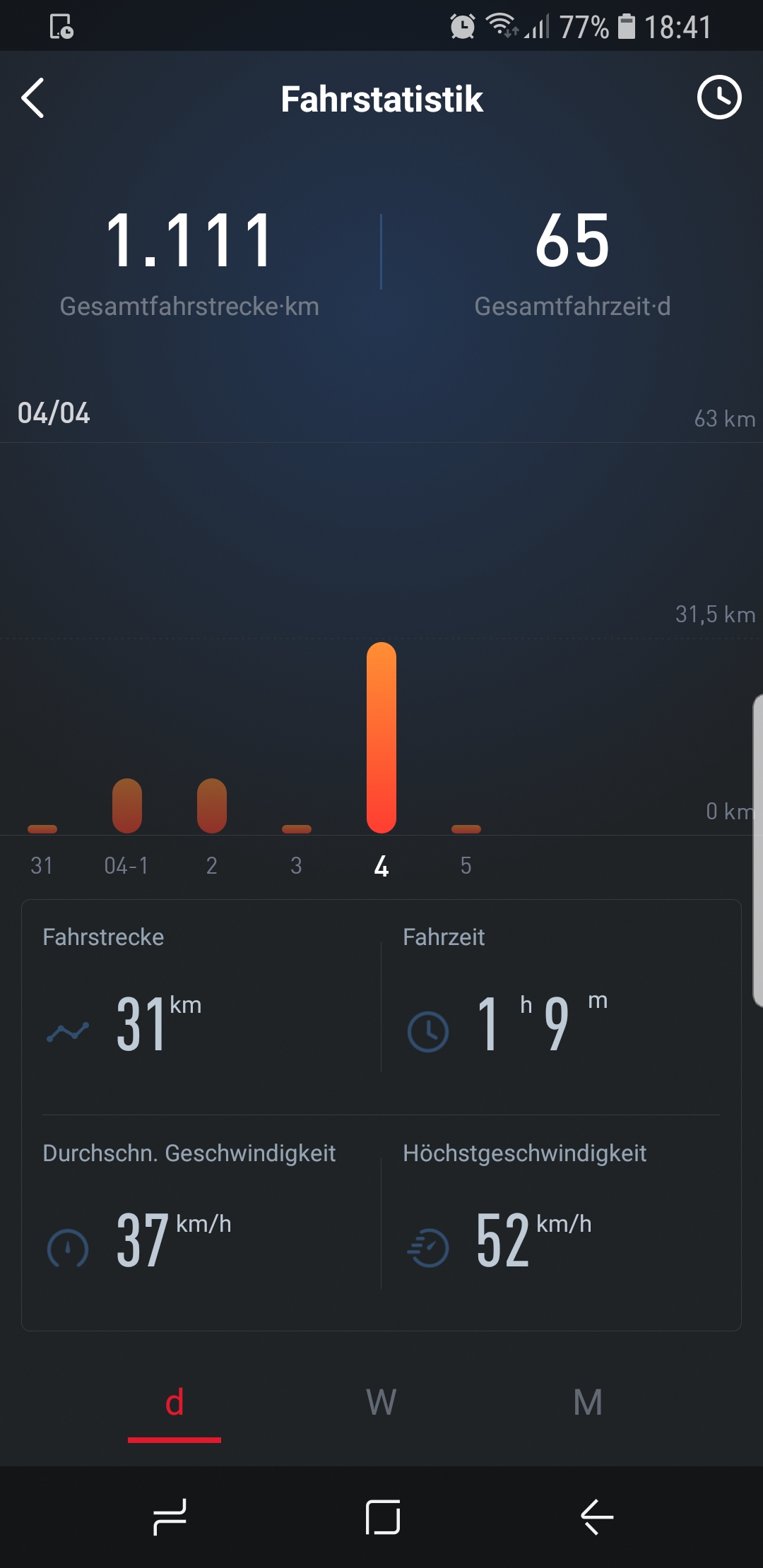Screen dimensions: 763x1568
Task: Go back from Fahrstatistik screen
Action: point(33,98)
